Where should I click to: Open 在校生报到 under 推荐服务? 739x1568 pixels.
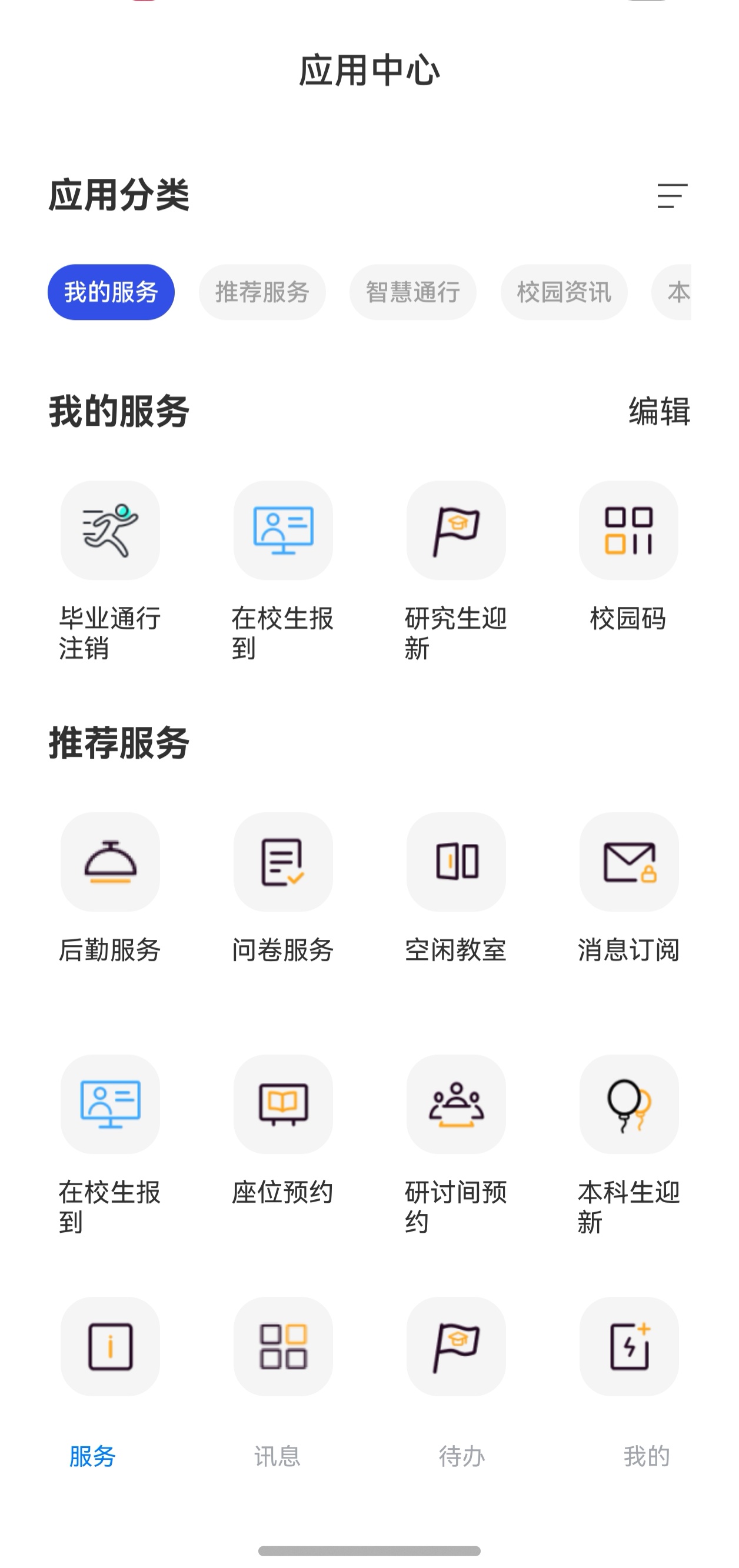(x=109, y=1105)
